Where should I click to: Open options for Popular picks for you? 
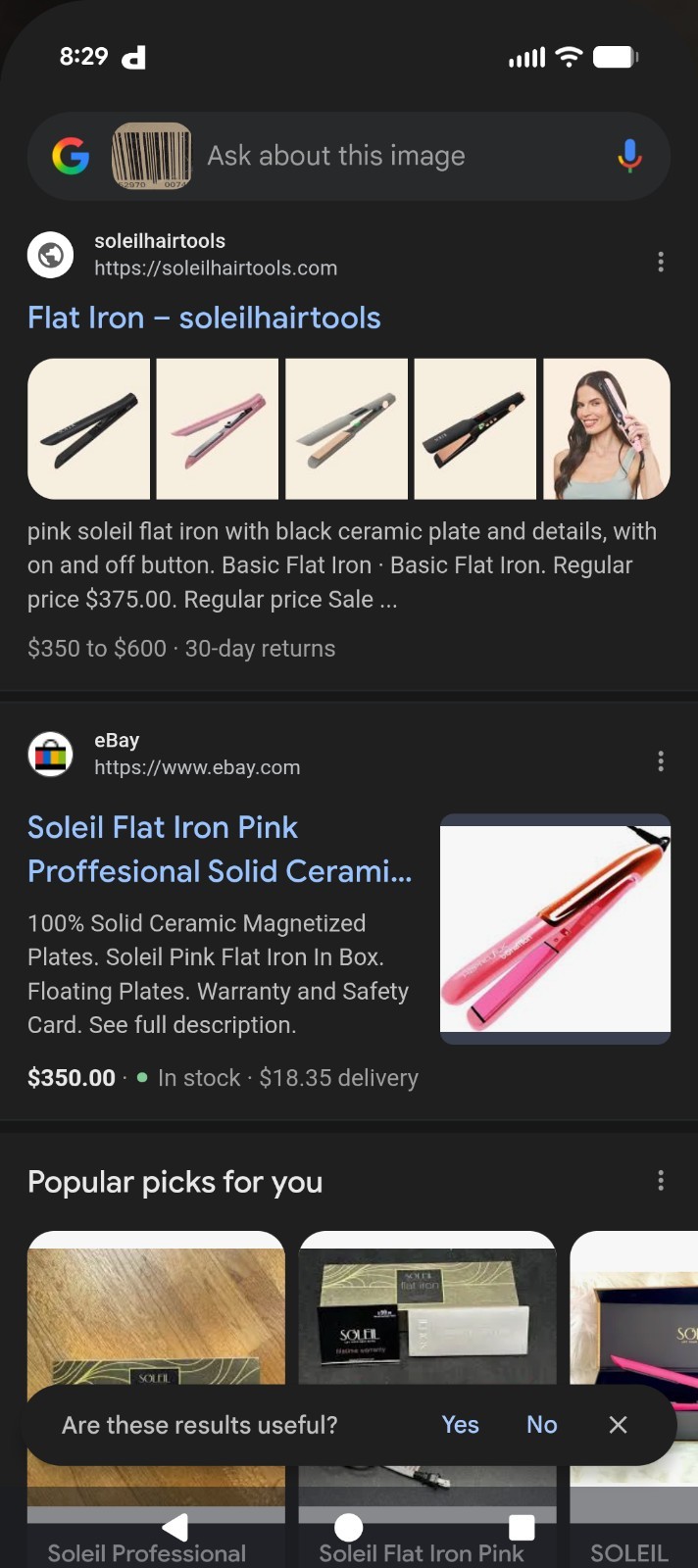[x=661, y=1181]
